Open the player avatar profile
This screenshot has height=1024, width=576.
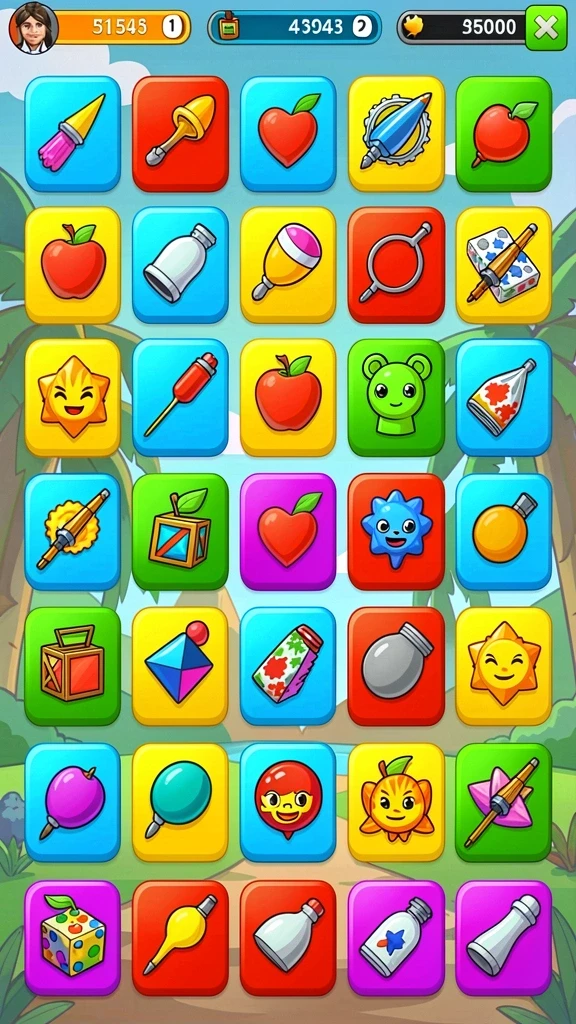point(33,27)
